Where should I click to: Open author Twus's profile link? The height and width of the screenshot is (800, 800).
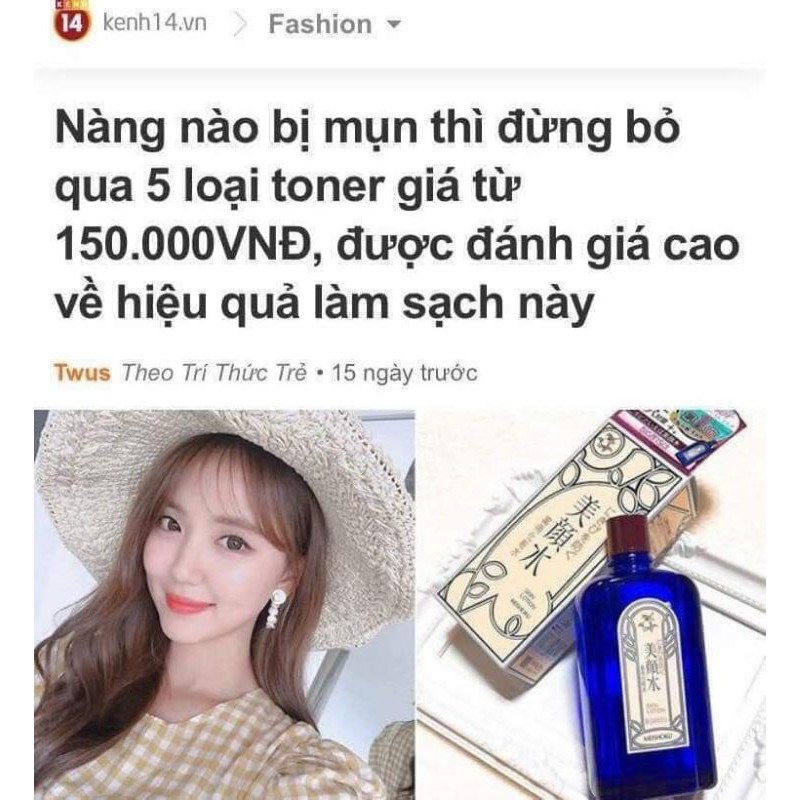[x=81, y=373]
